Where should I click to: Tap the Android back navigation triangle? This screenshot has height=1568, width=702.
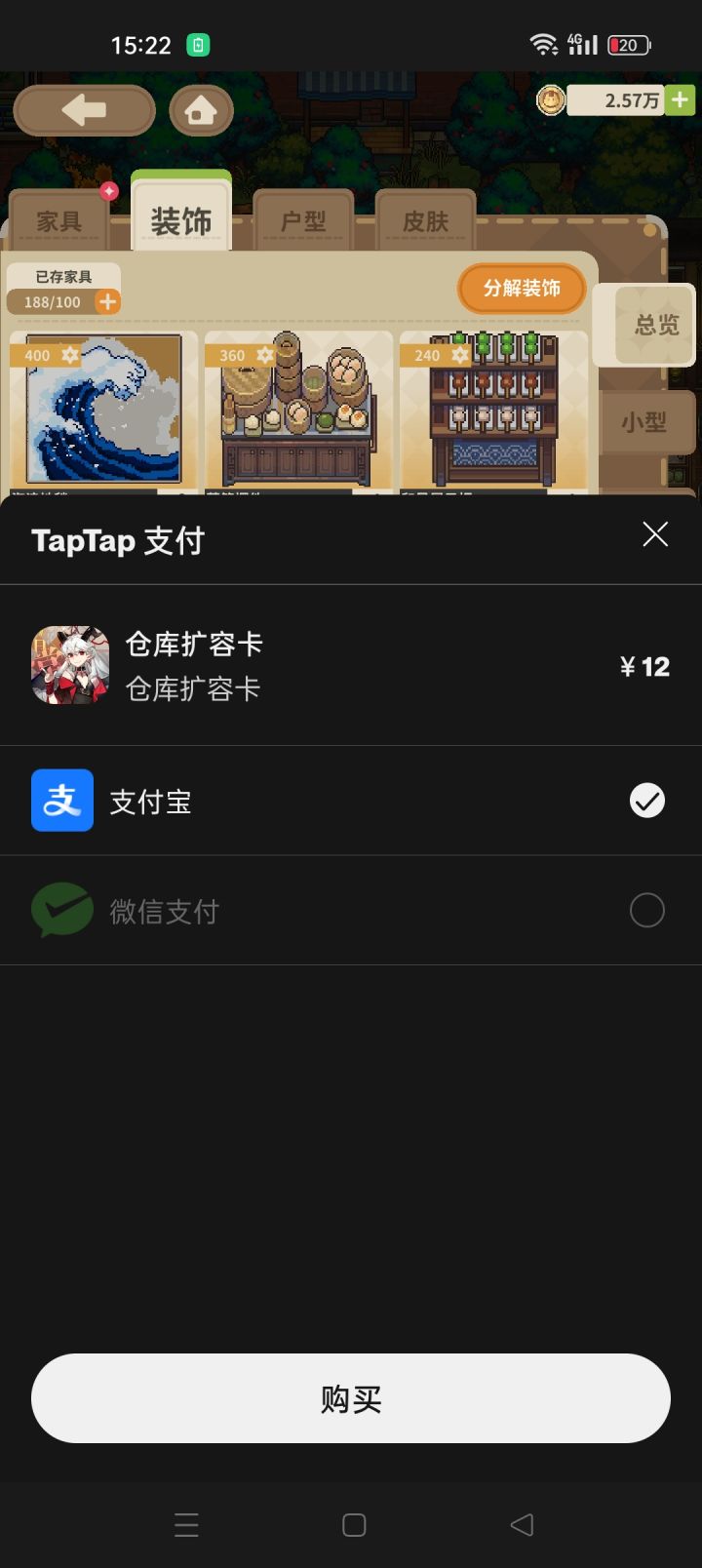(x=521, y=1524)
